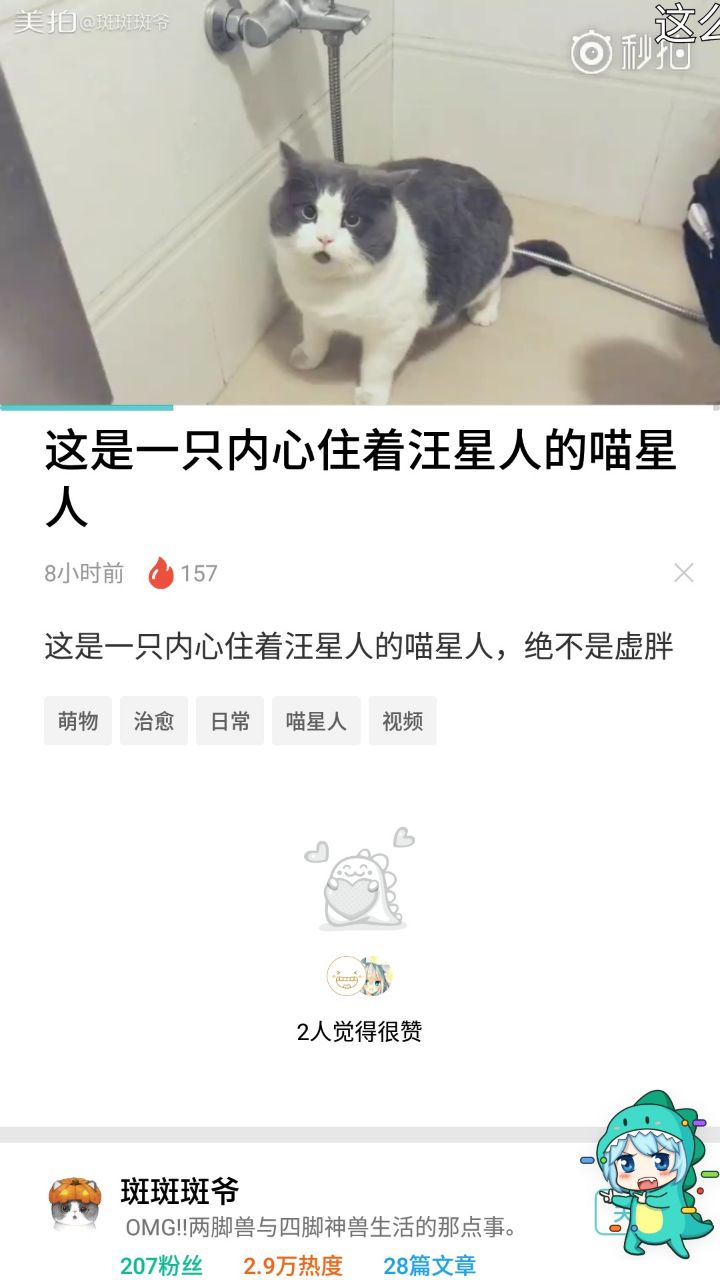This screenshot has height=1280, width=720.
Task: Play the cat video
Action: 360,202
